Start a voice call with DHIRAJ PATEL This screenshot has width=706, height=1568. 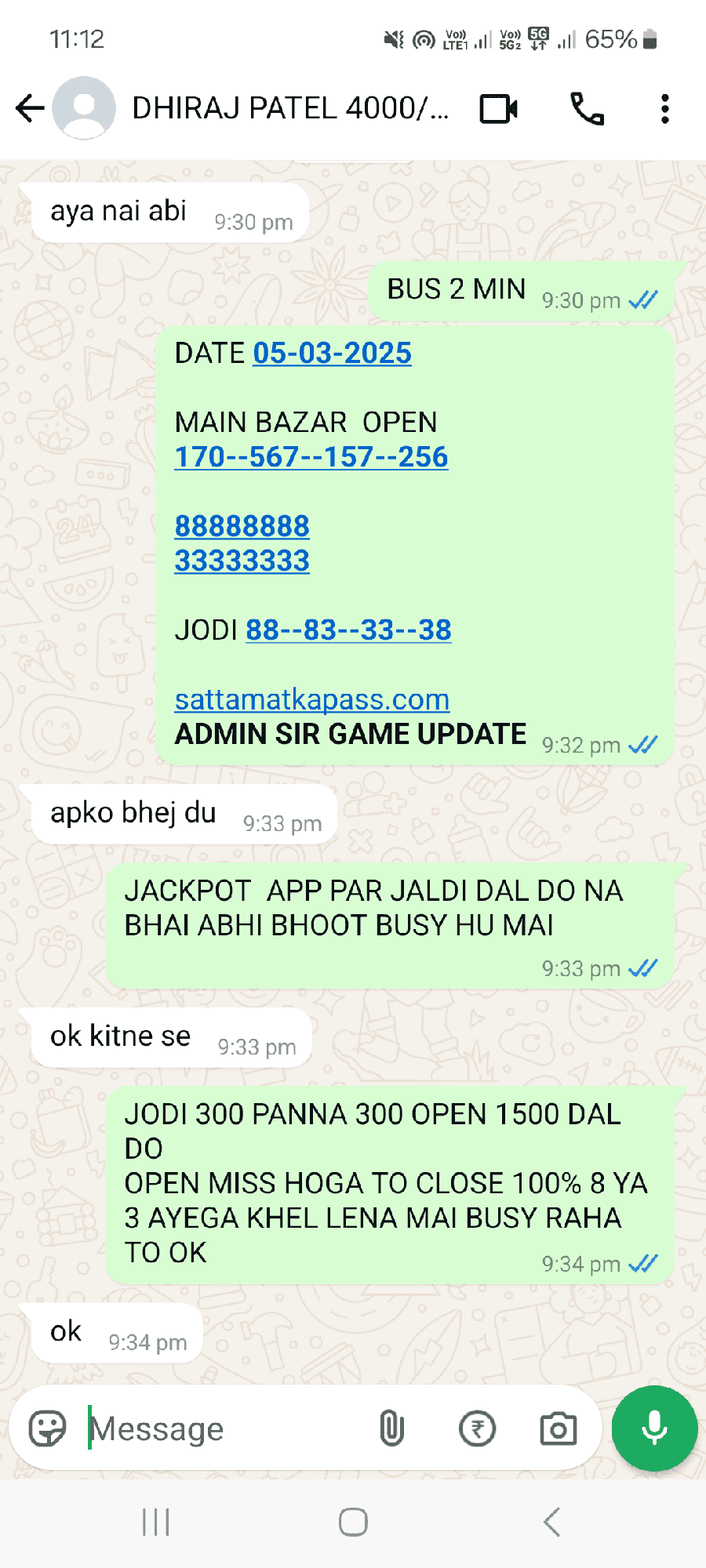587,109
